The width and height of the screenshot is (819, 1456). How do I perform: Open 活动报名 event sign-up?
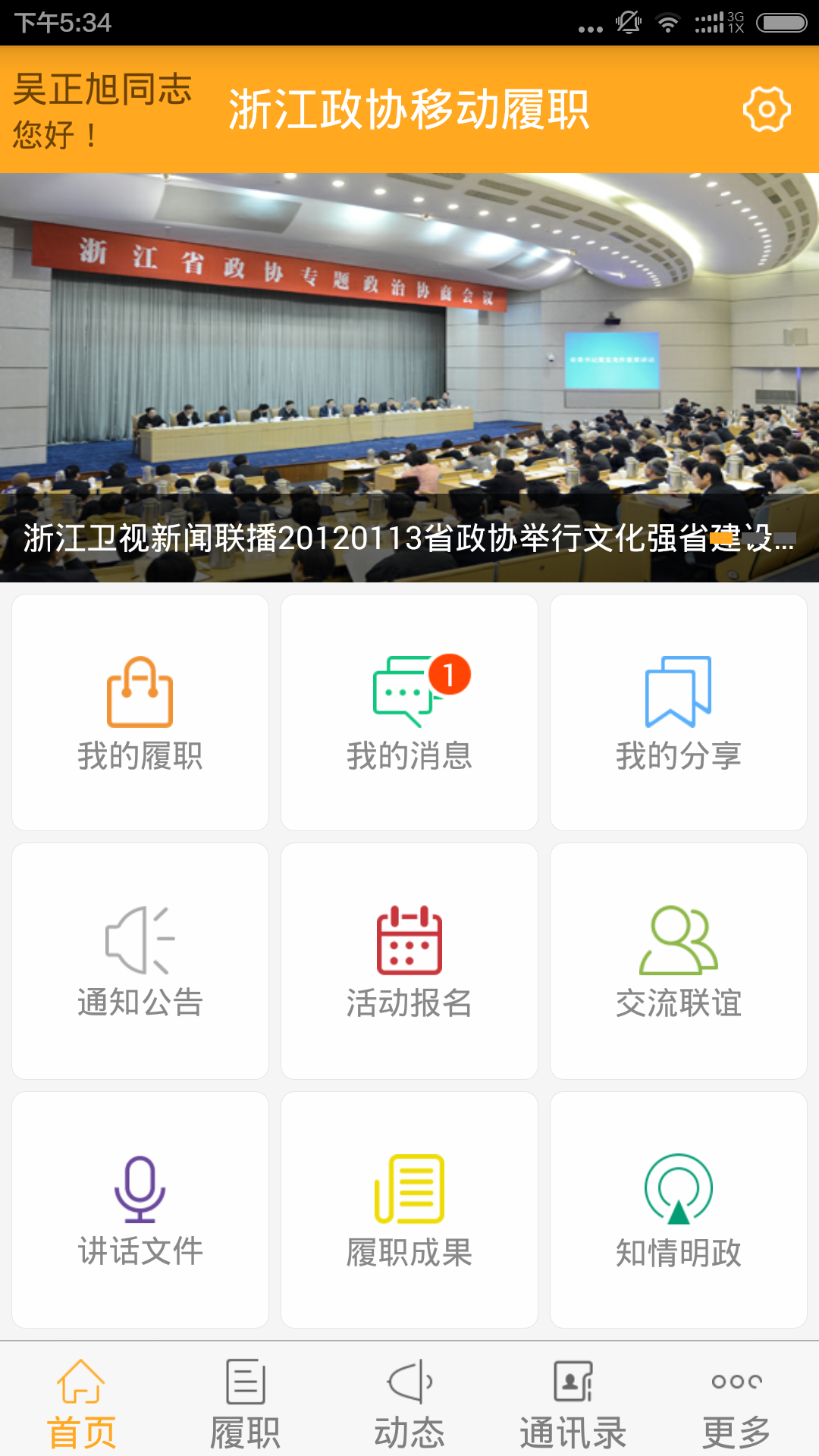pos(409,961)
